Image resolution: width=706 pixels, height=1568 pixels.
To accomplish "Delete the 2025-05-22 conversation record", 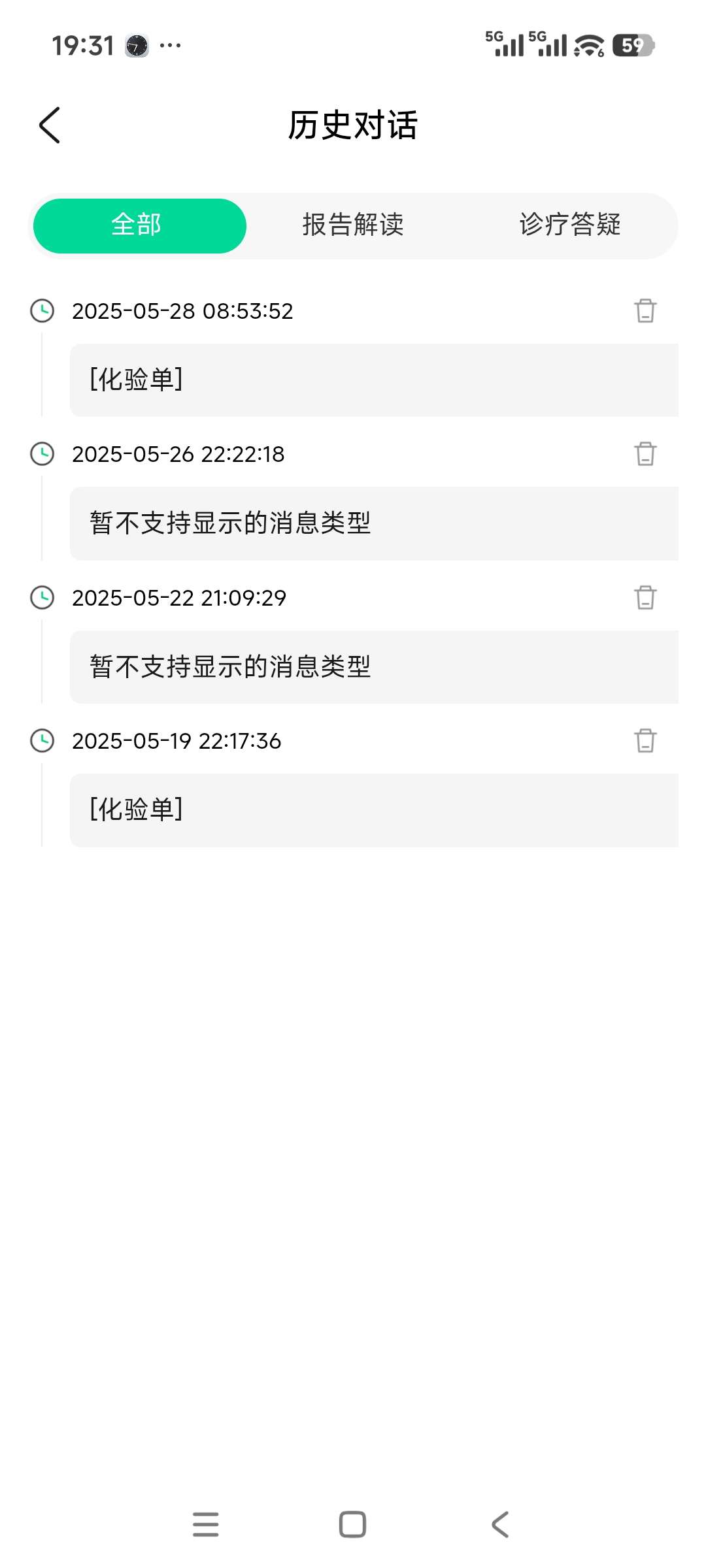I will (x=645, y=598).
